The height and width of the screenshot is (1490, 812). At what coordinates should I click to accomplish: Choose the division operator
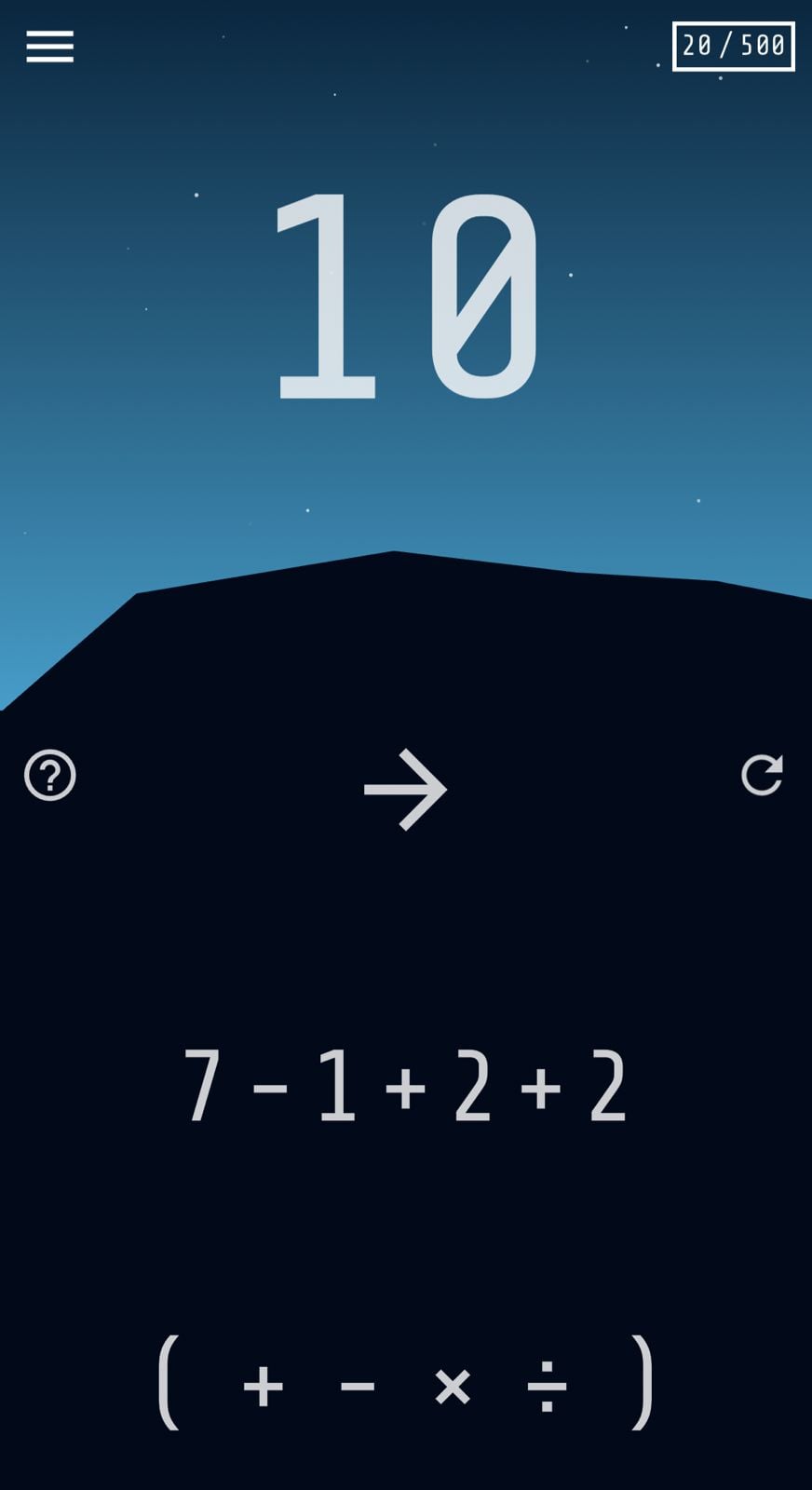tap(547, 1387)
